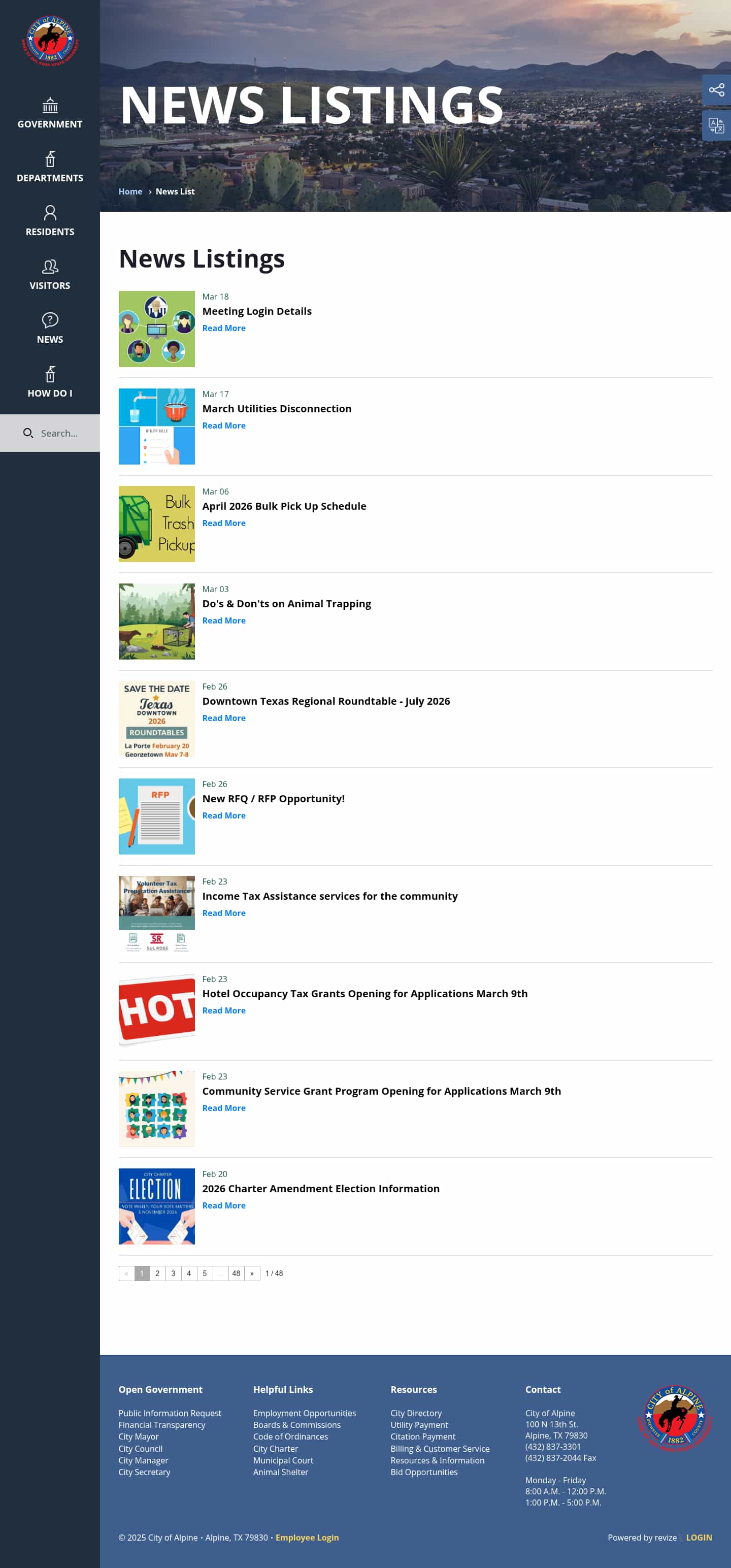Follow the Home breadcrumb link

(130, 191)
